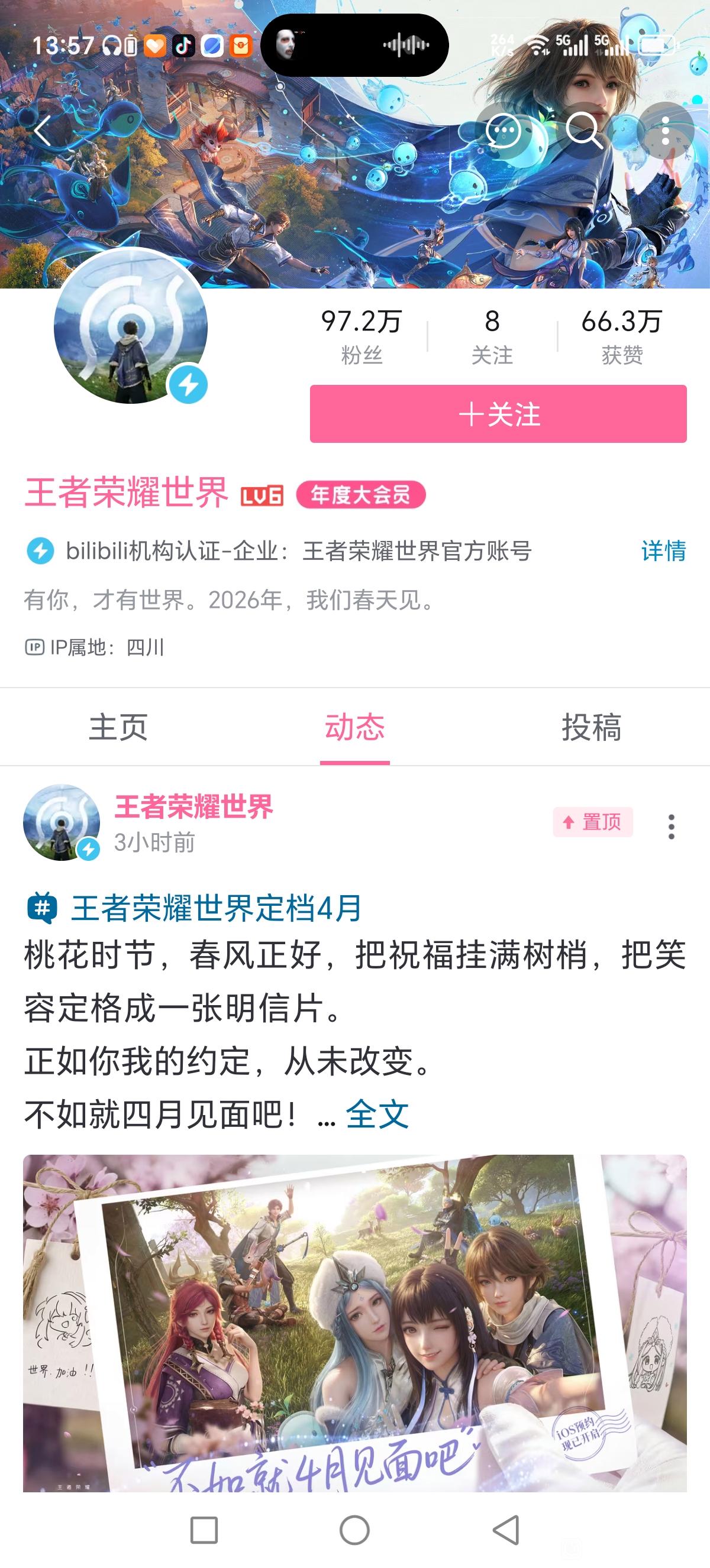This screenshot has height=1568, width=710.
Task: Open recent apps from the navigation bar
Action: point(204,1530)
